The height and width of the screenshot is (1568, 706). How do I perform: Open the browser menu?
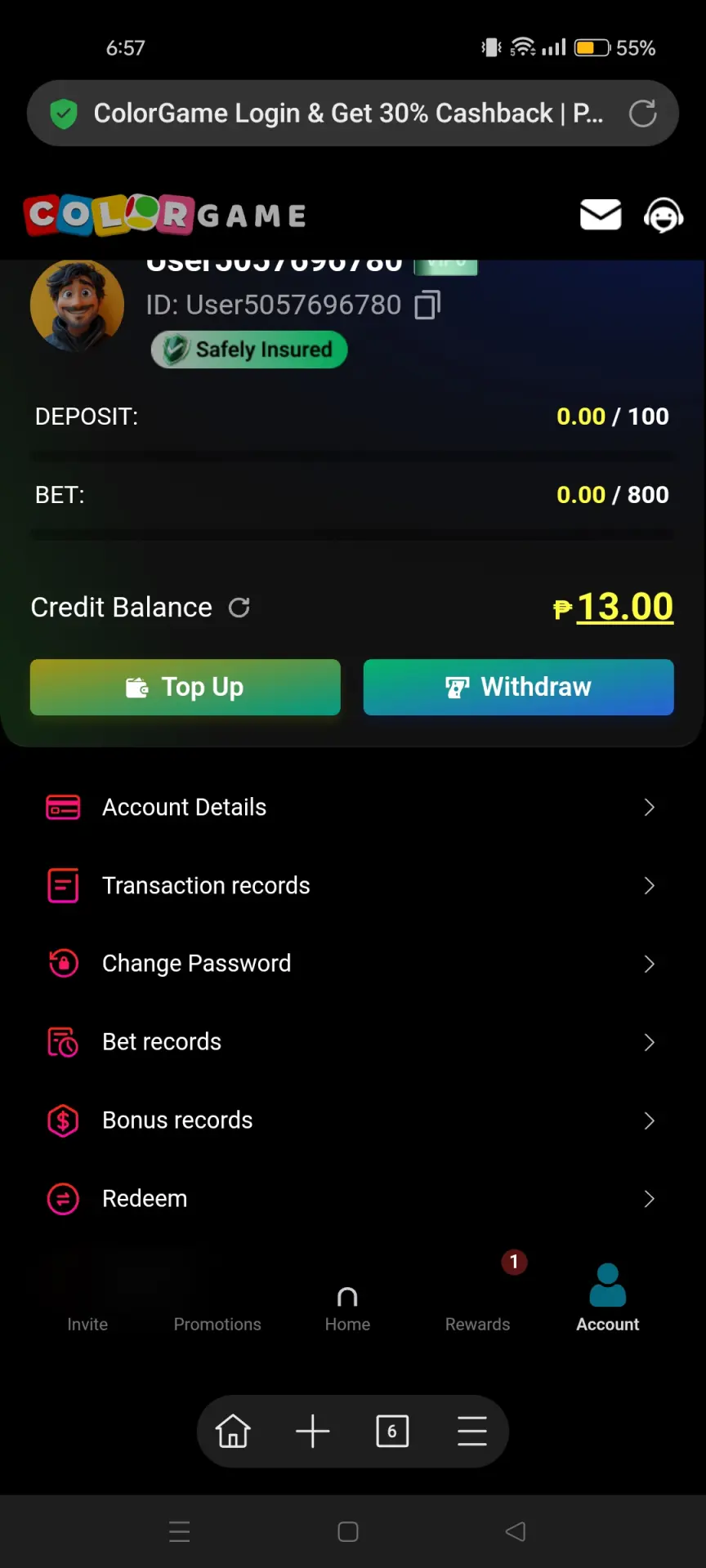pos(471,1432)
